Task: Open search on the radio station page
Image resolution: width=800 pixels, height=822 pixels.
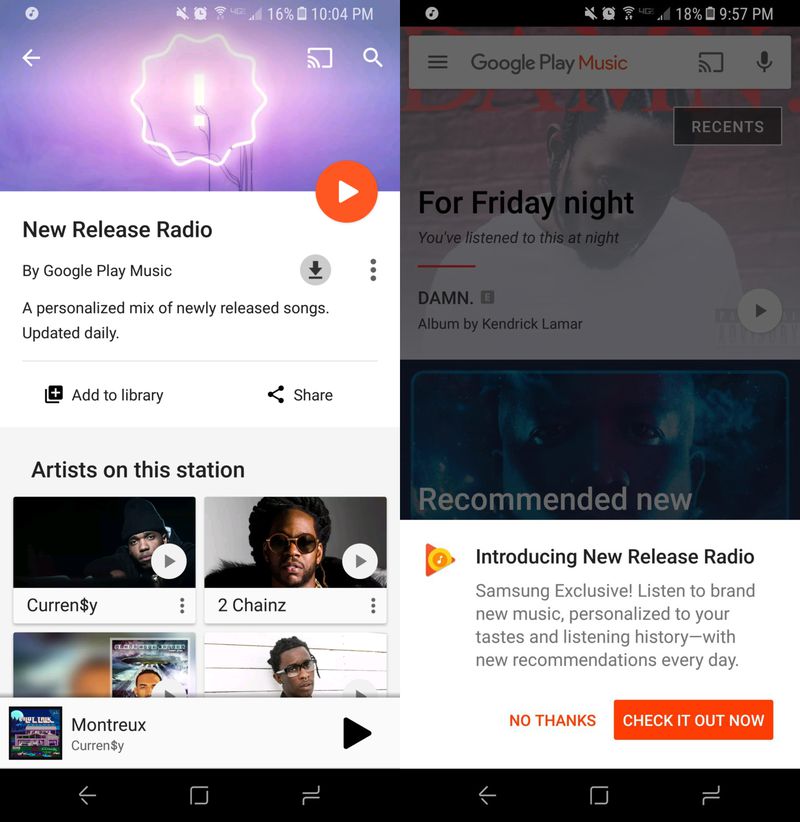Action: click(373, 58)
